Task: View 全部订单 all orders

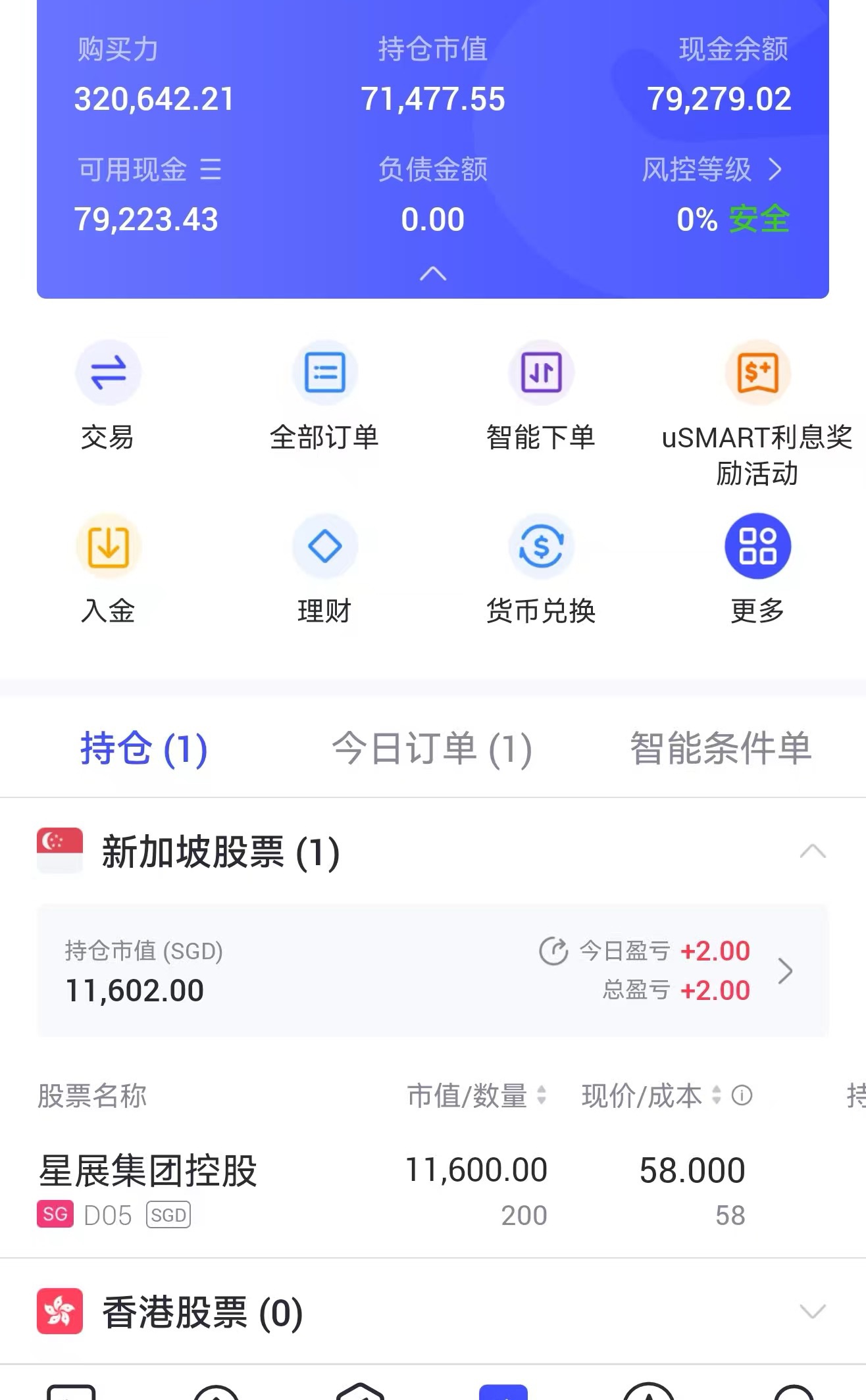Action: coord(324,396)
